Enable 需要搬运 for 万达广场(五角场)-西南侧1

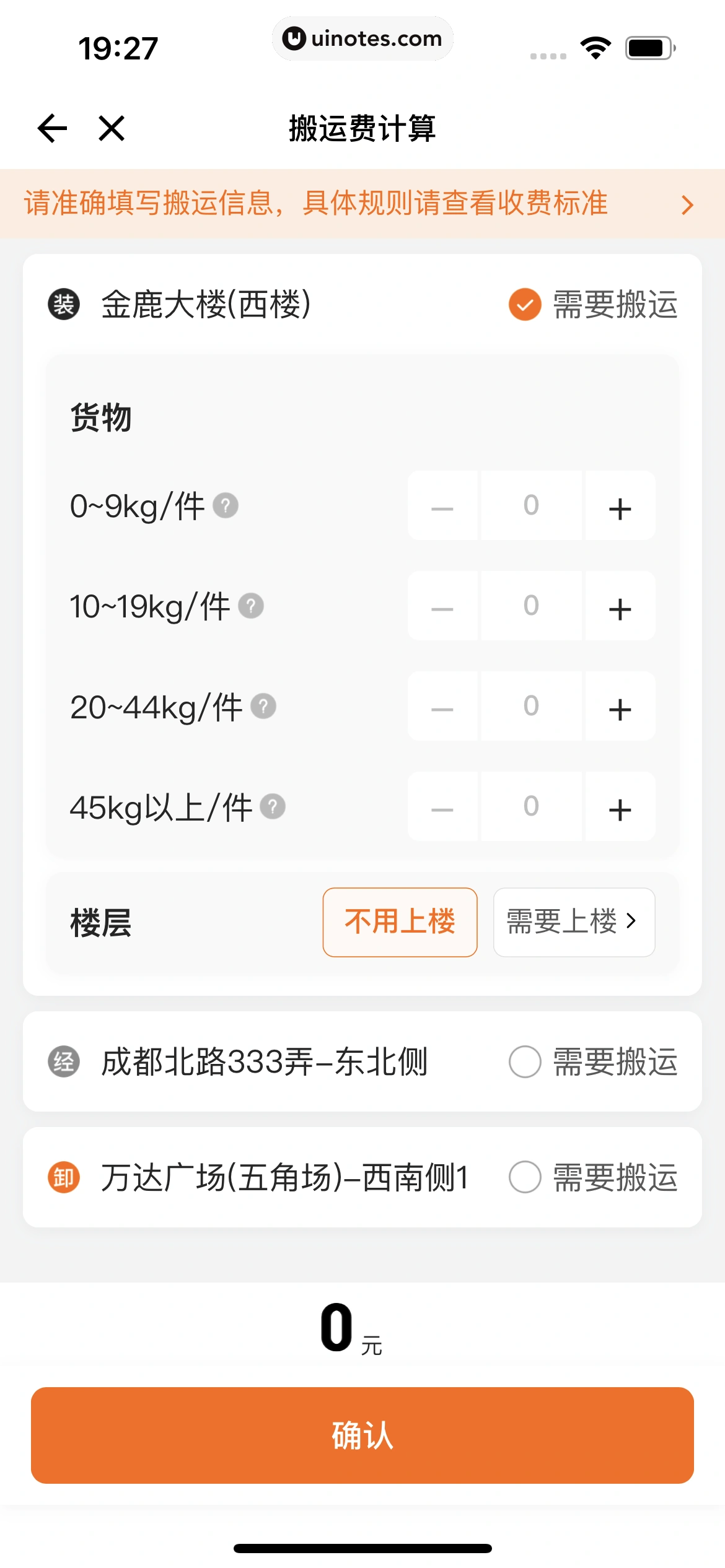[x=524, y=1175]
